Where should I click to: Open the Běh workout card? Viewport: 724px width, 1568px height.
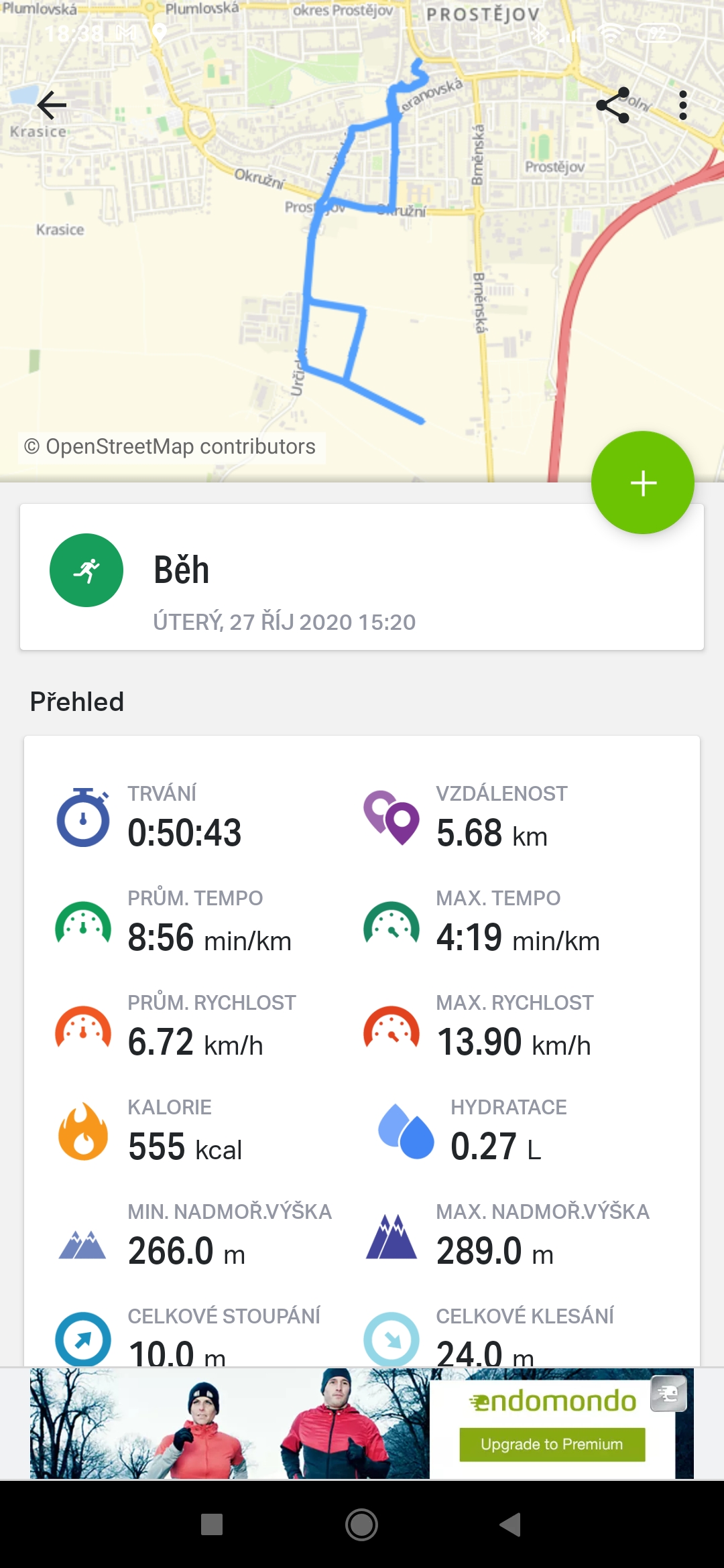pos(362,577)
